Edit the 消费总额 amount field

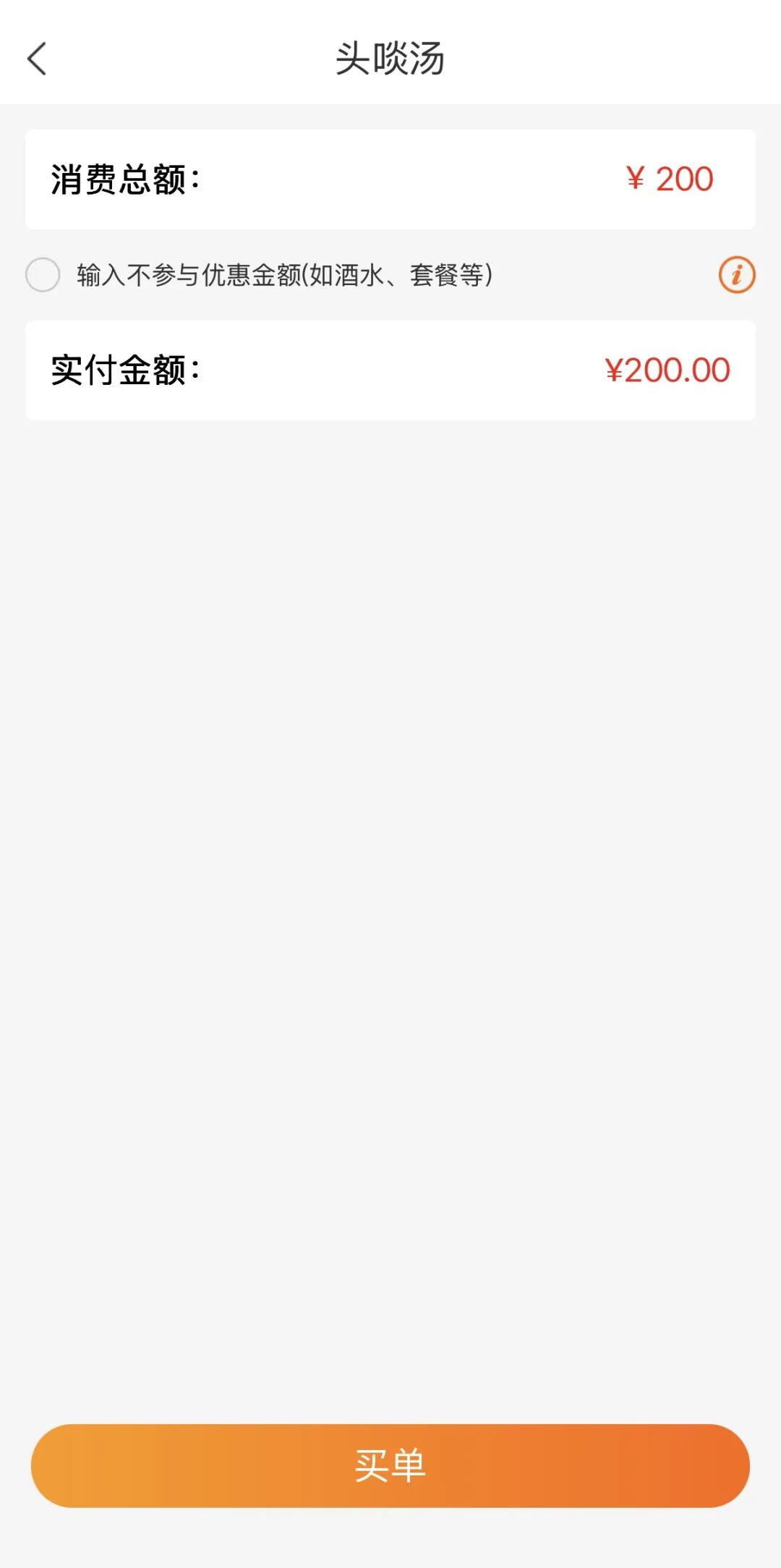(x=669, y=179)
